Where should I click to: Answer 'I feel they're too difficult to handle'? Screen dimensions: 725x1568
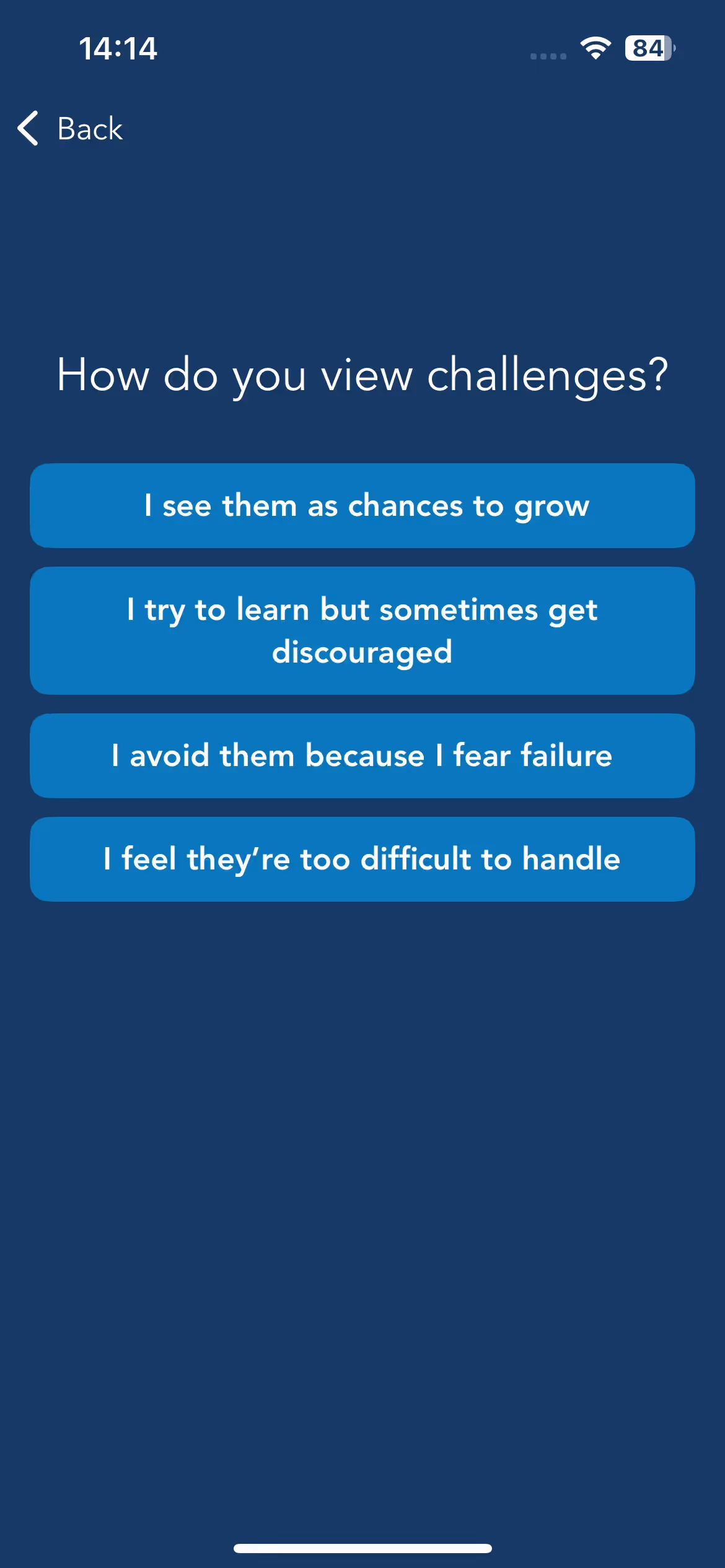click(362, 859)
